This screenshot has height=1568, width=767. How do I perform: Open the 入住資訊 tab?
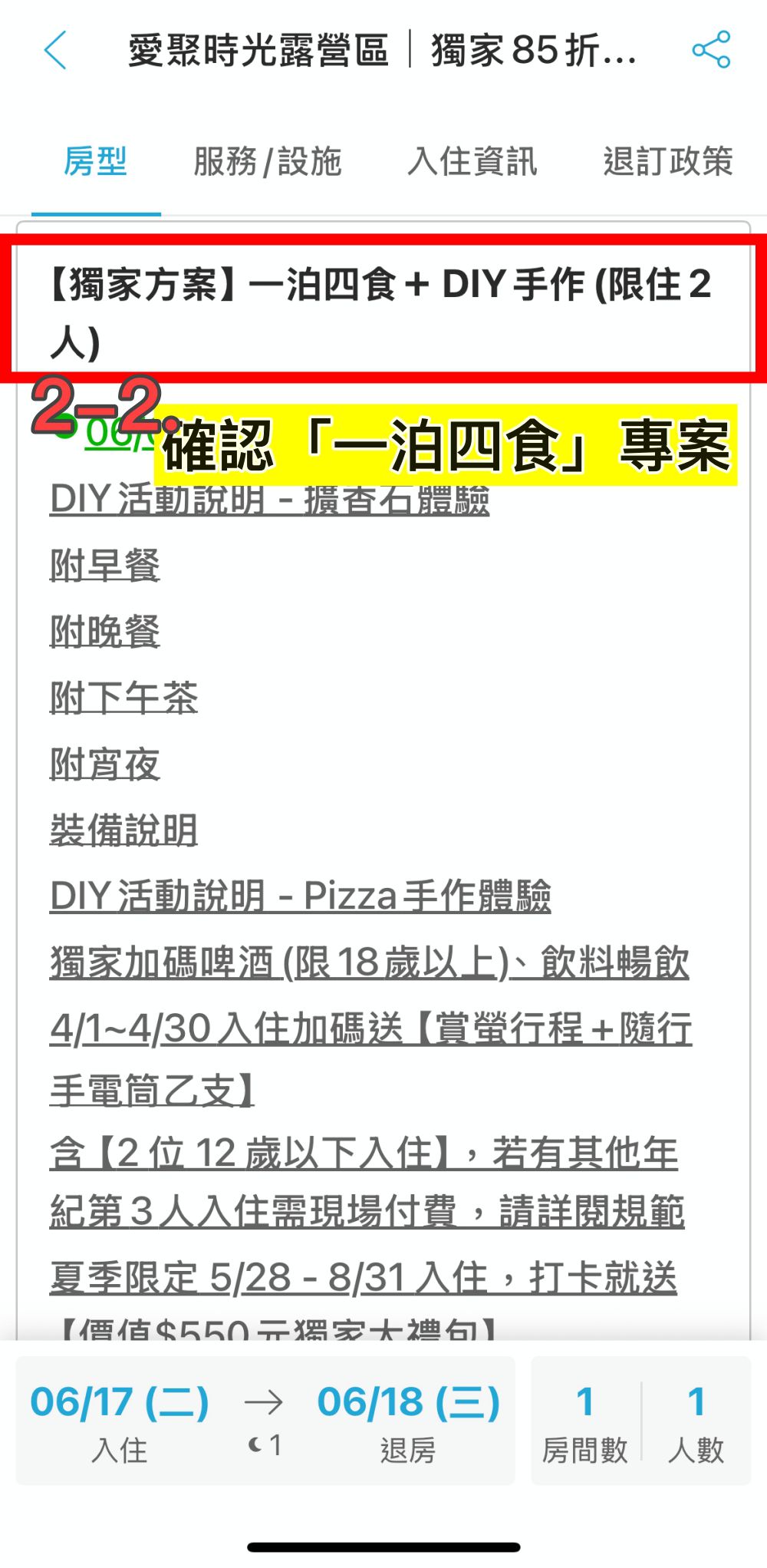[x=472, y=161]
